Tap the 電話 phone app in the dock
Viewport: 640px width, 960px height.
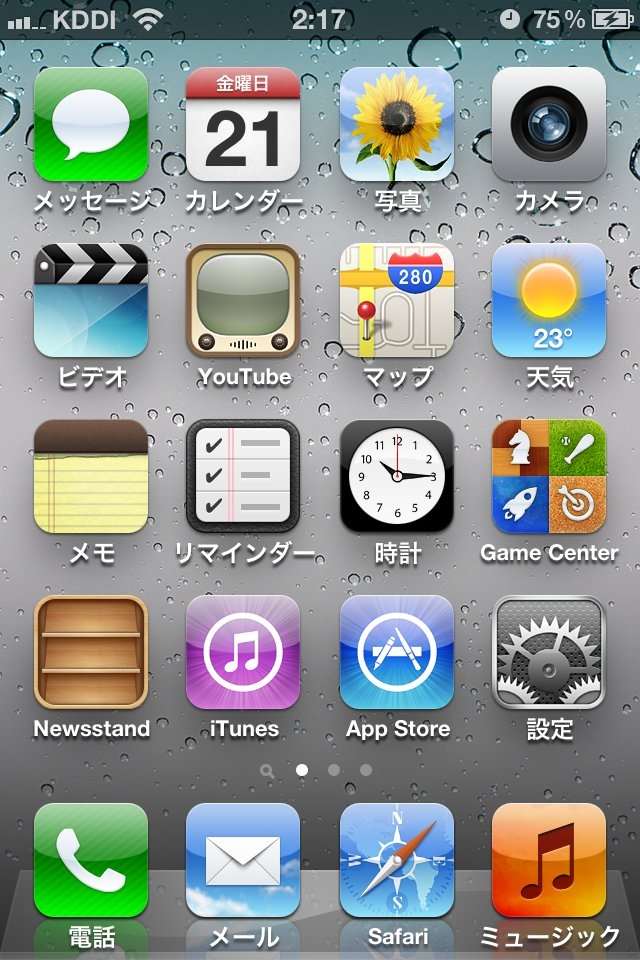pyautogui.click(x=91, y=860)
